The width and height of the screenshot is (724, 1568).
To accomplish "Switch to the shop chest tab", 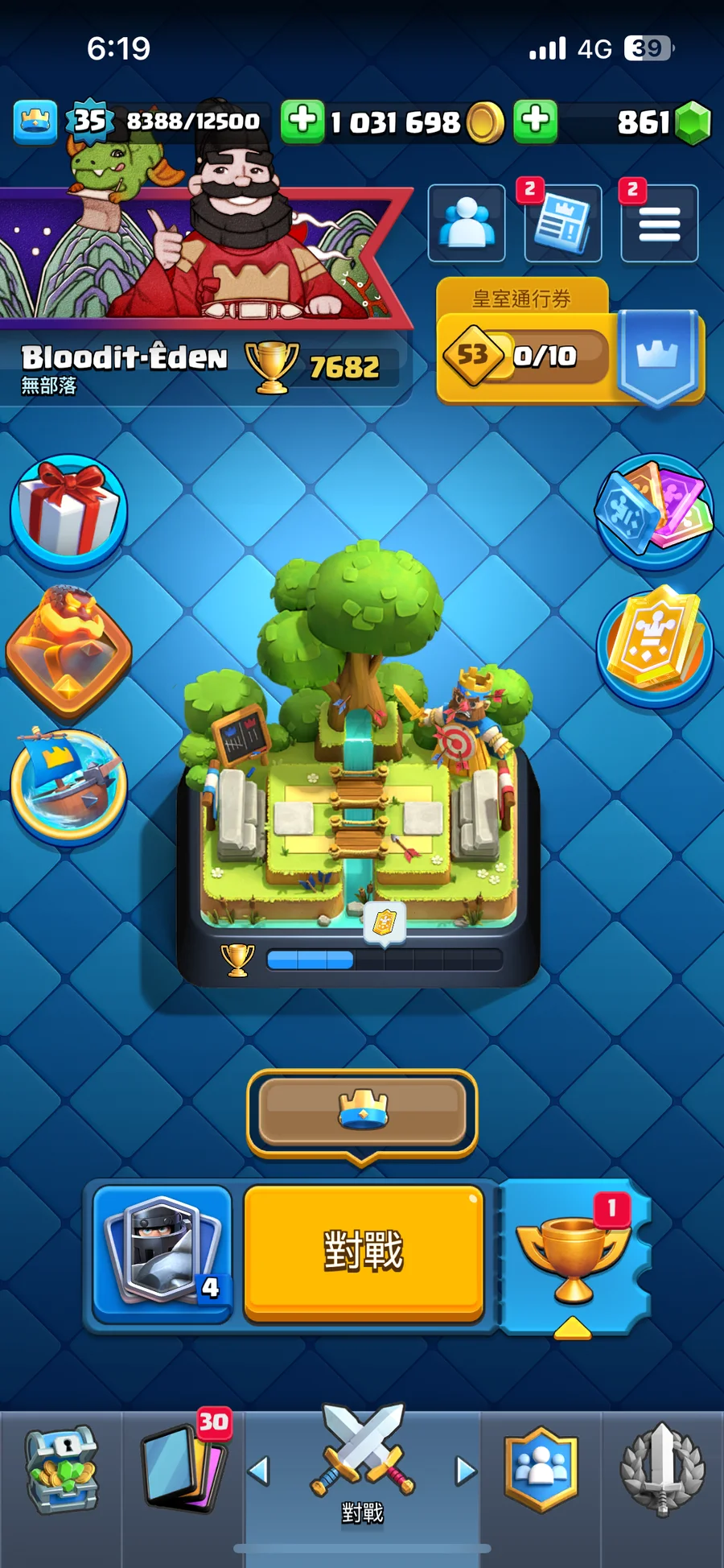I will pyautogui.click(x=62, y=1470).
